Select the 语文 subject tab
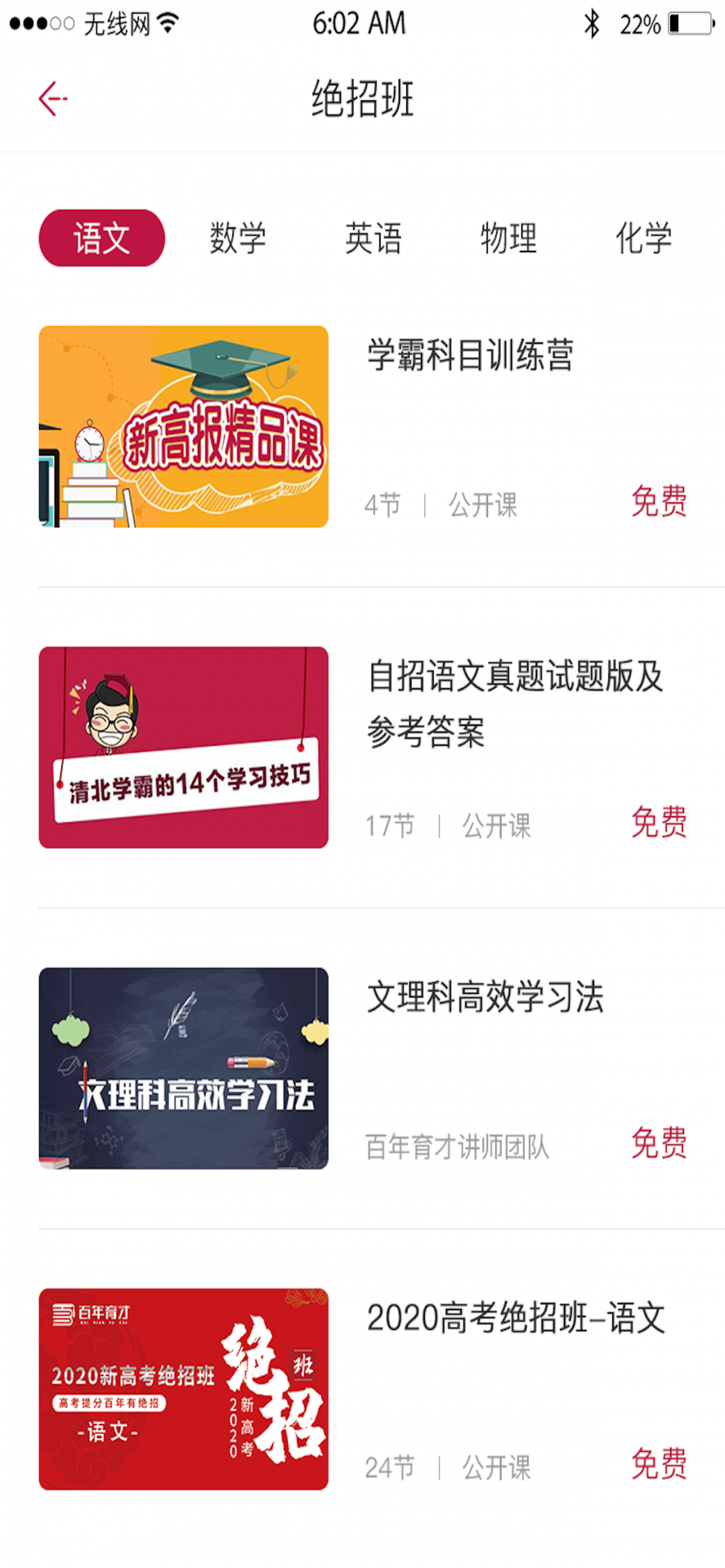The width and height of the screenshot is (725, 1568). pos(101,238)
